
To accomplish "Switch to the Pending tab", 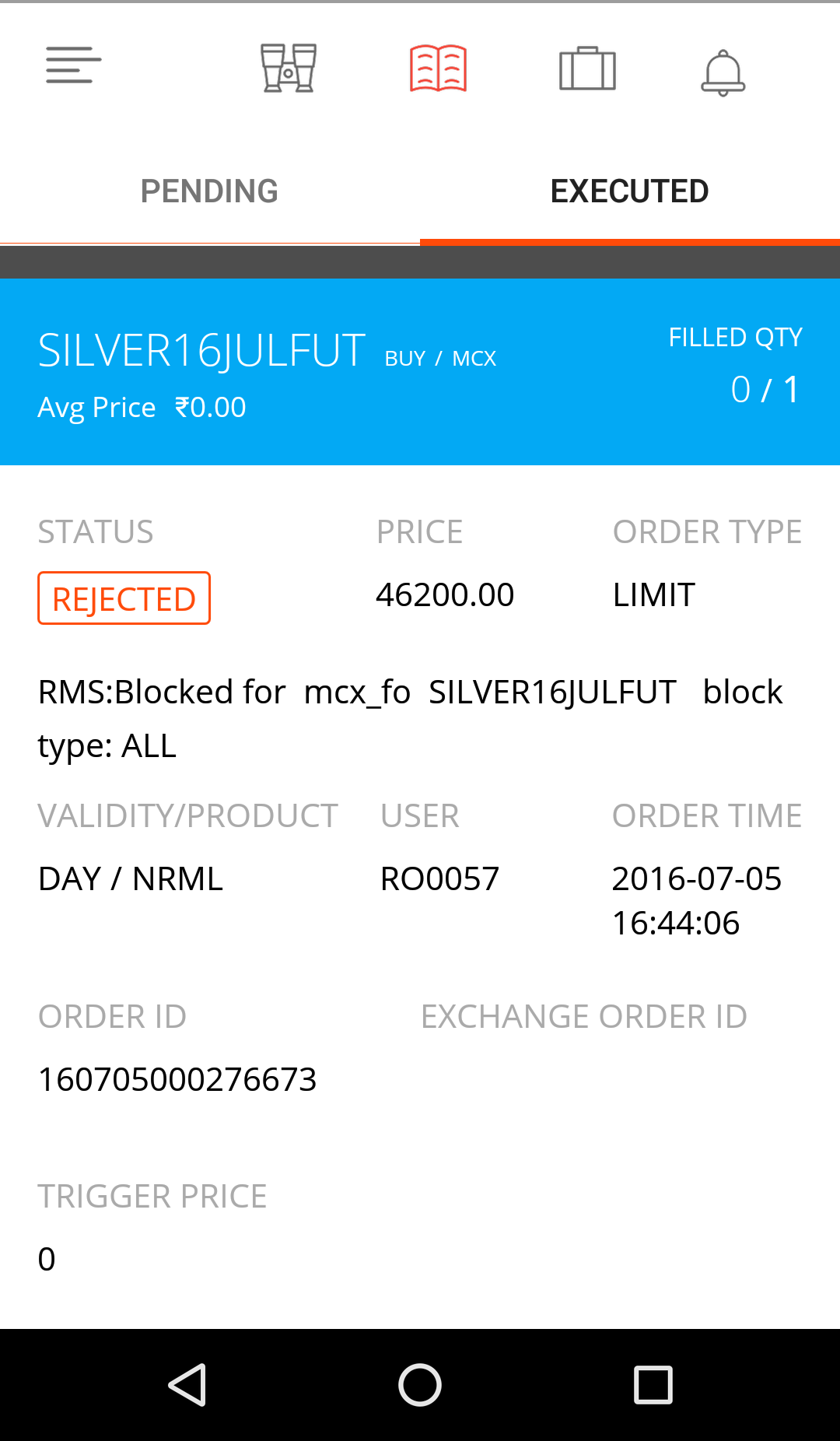I will 209,191.
